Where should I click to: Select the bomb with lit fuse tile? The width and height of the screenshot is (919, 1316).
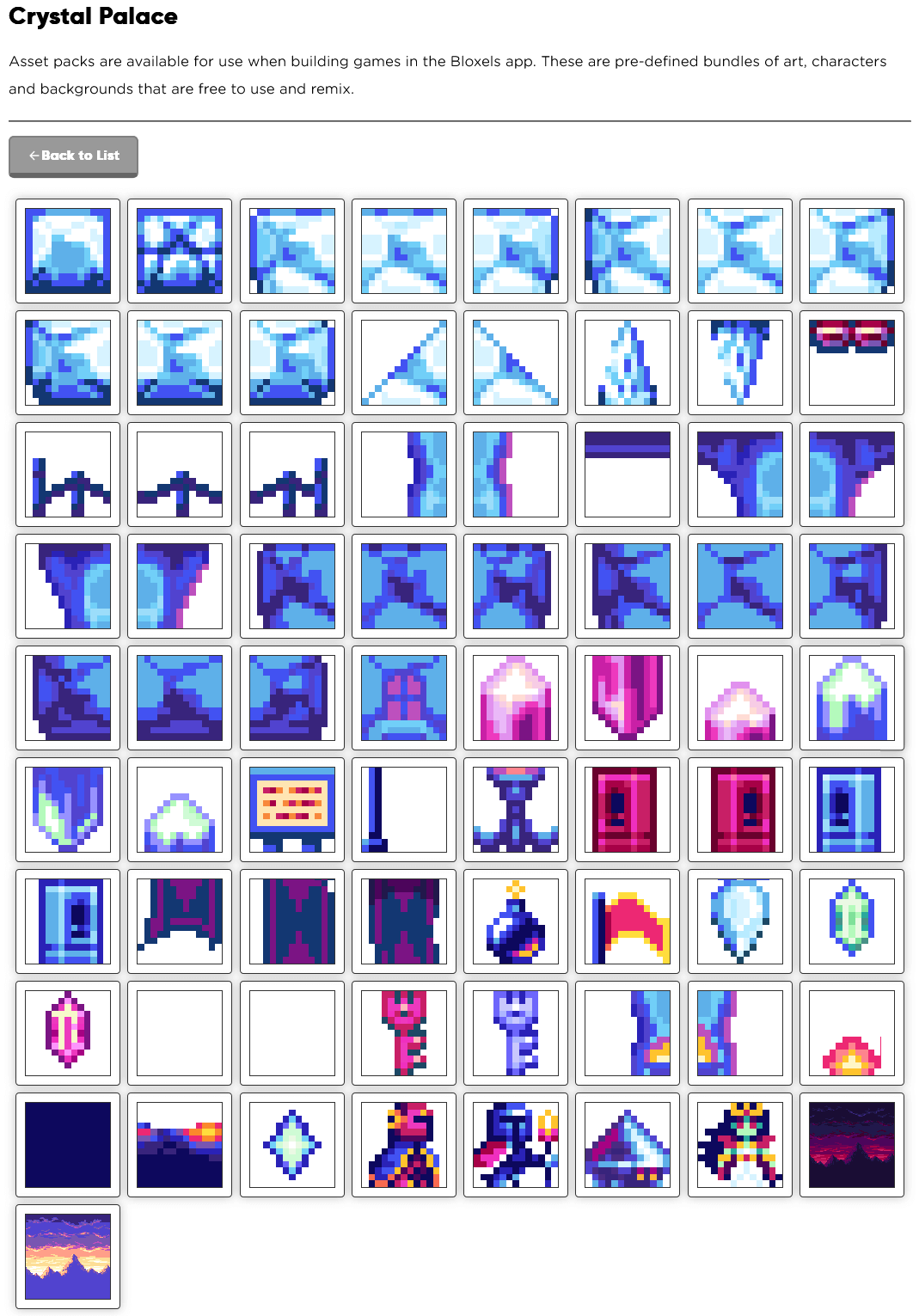point(516,921)
